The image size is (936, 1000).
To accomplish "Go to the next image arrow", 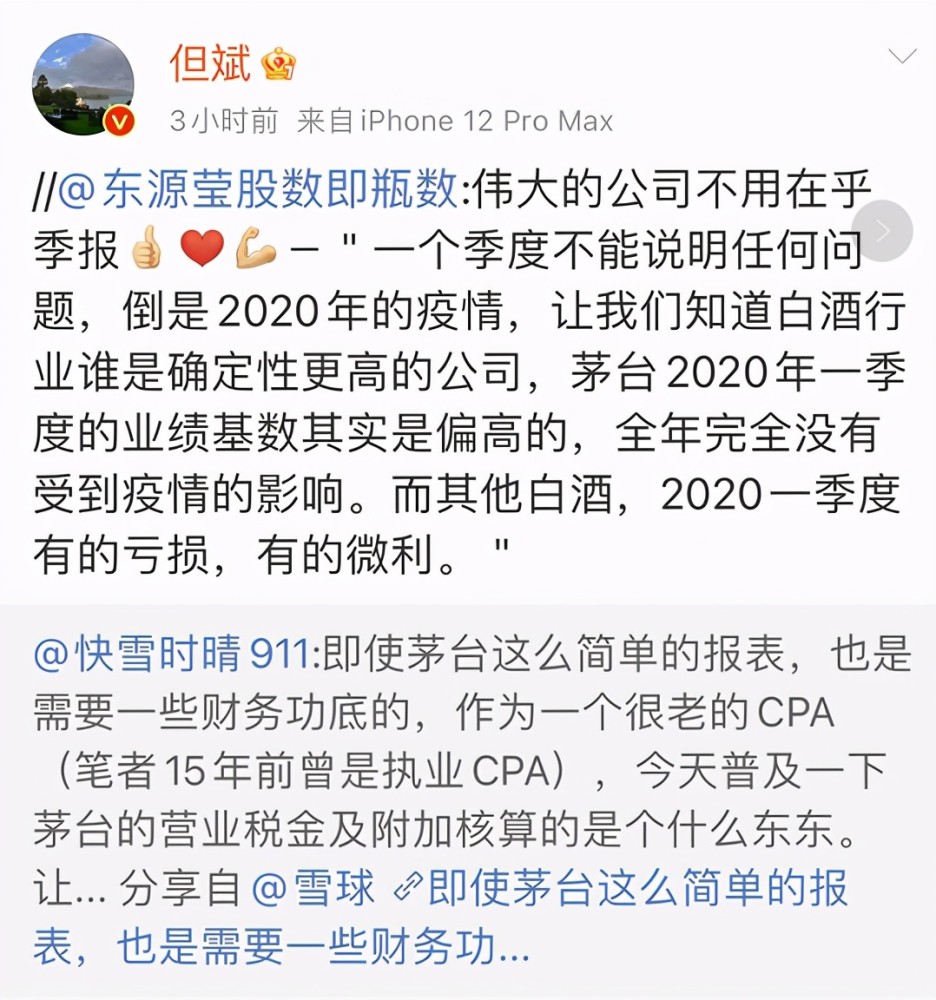I will coord(884,230).
